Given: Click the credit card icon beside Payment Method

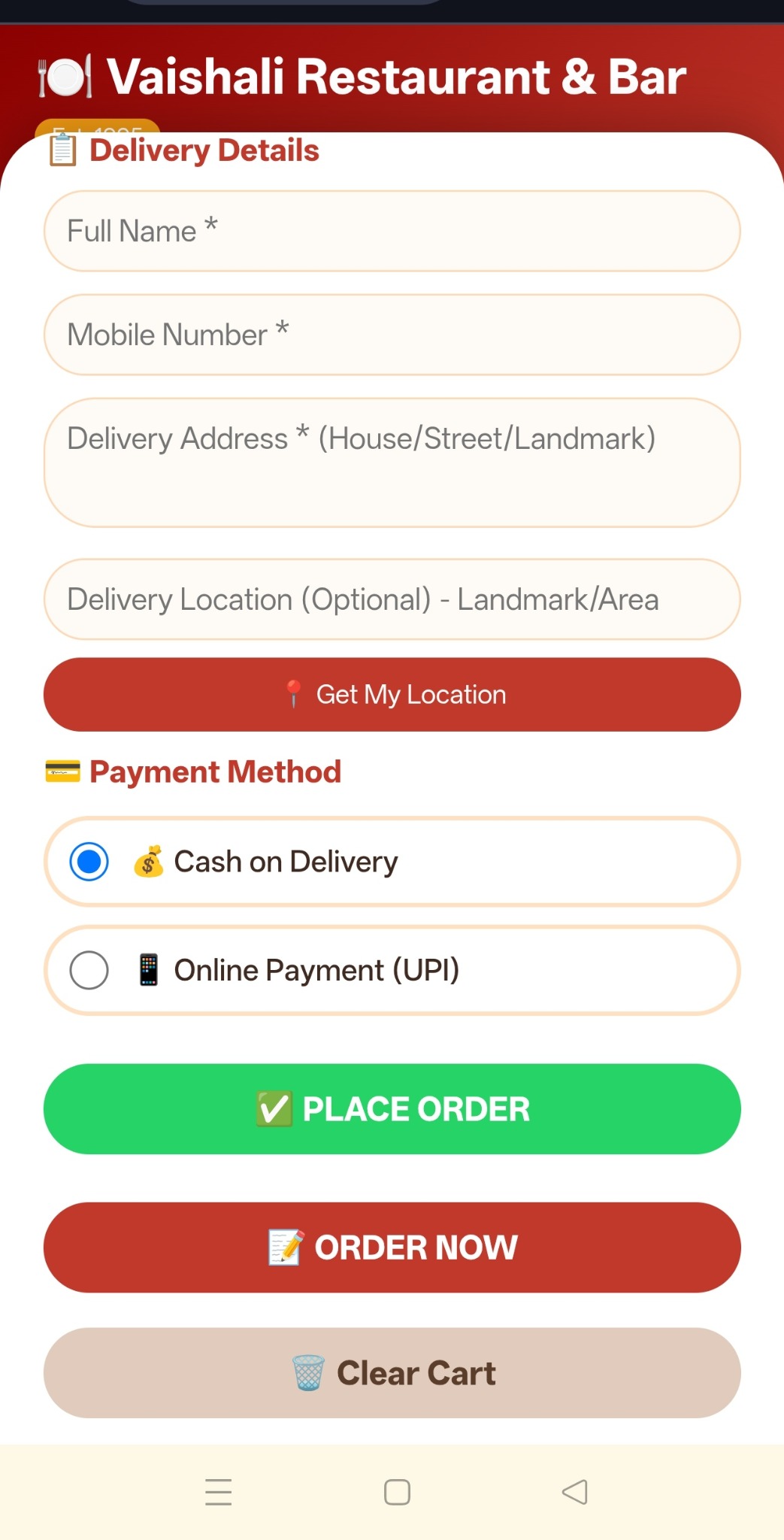Looking at the screenshot, I should coord(62,771).
